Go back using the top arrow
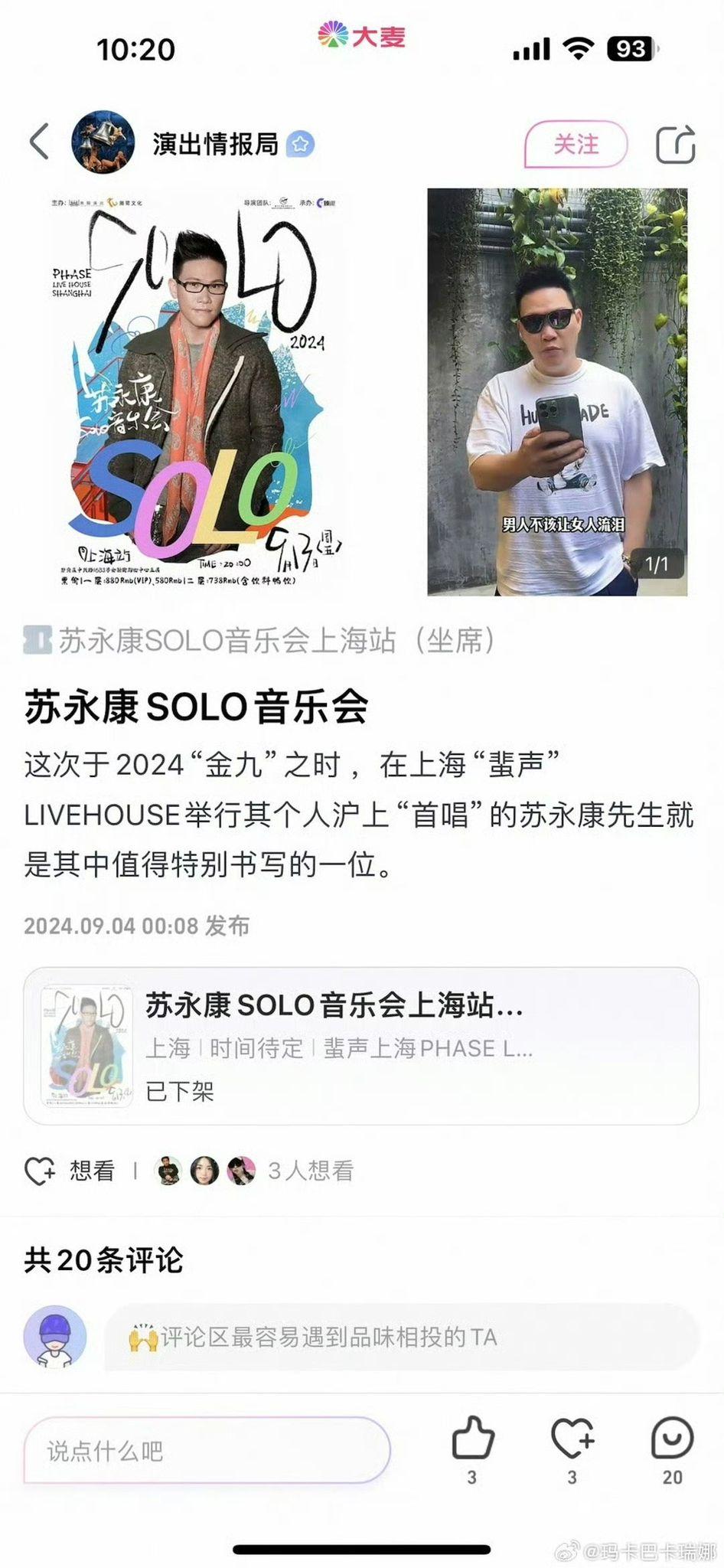This screenshot has width=724, height=1568. (x=40, y=142)
